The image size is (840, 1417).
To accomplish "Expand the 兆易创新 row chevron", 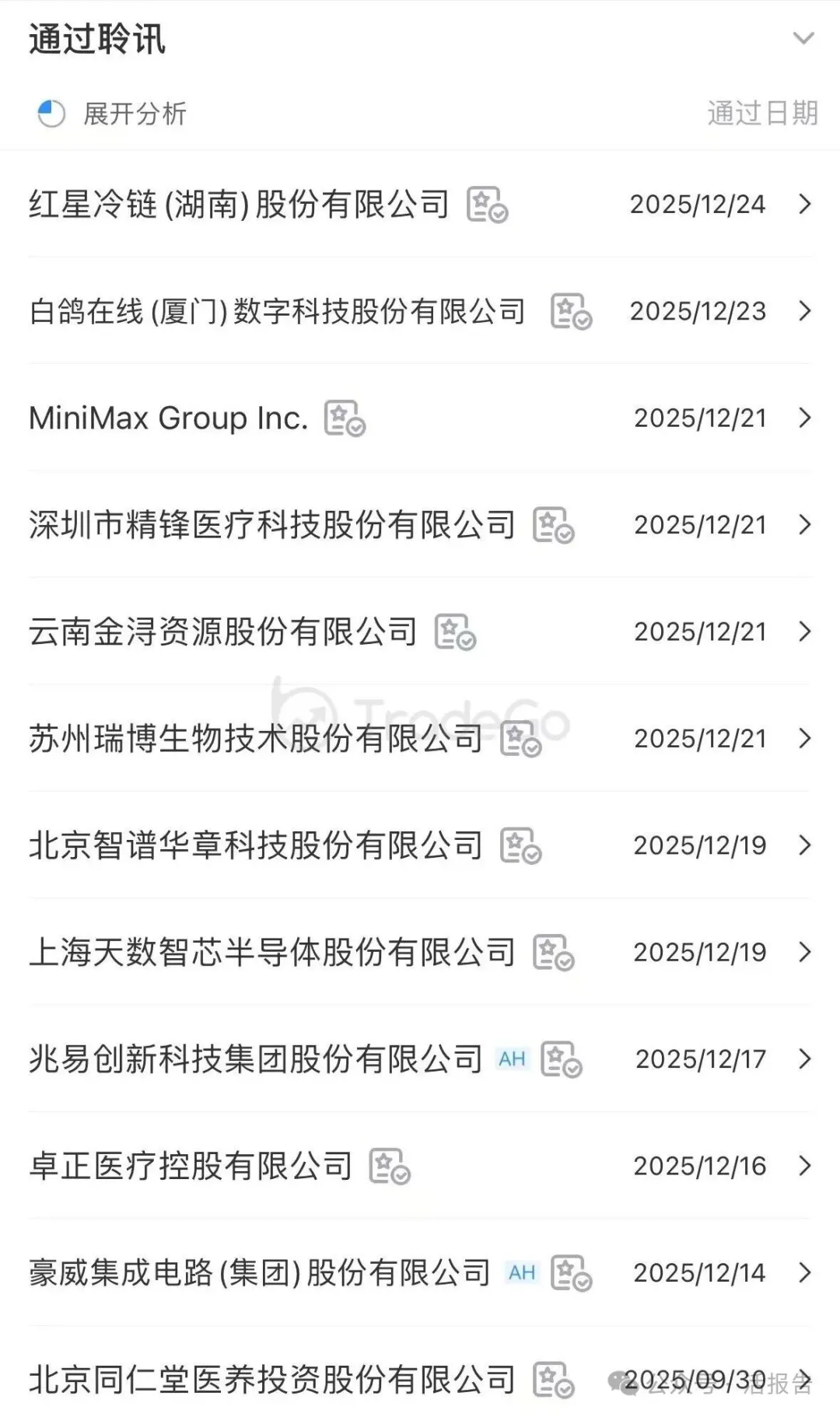I will (x=805, y=1058).
